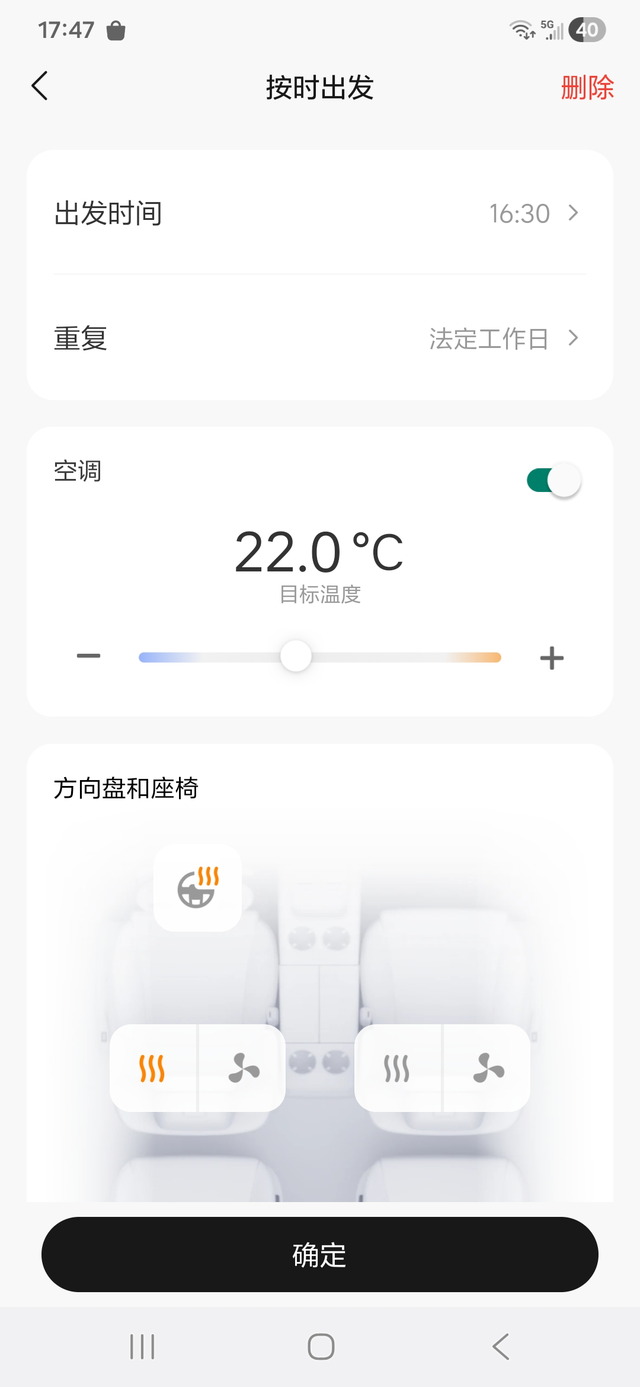Enable passenger seat ventilation

click(488, 1069)
